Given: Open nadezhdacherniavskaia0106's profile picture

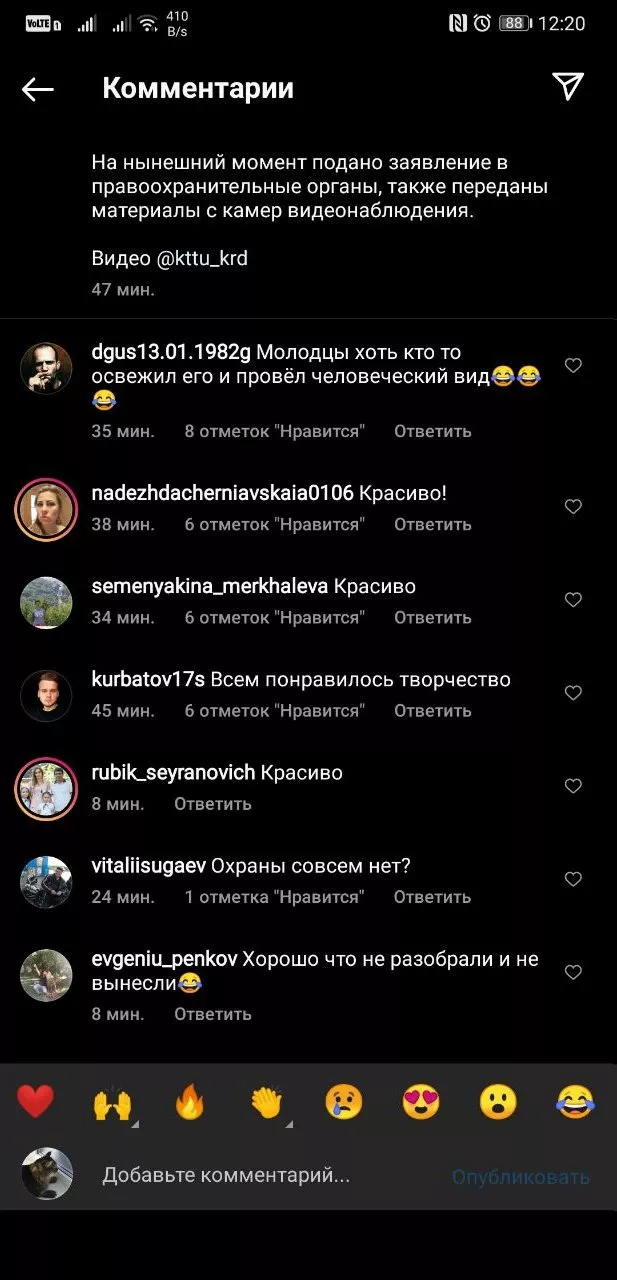Looking at the screenshot, I should [x=46, y=509].
